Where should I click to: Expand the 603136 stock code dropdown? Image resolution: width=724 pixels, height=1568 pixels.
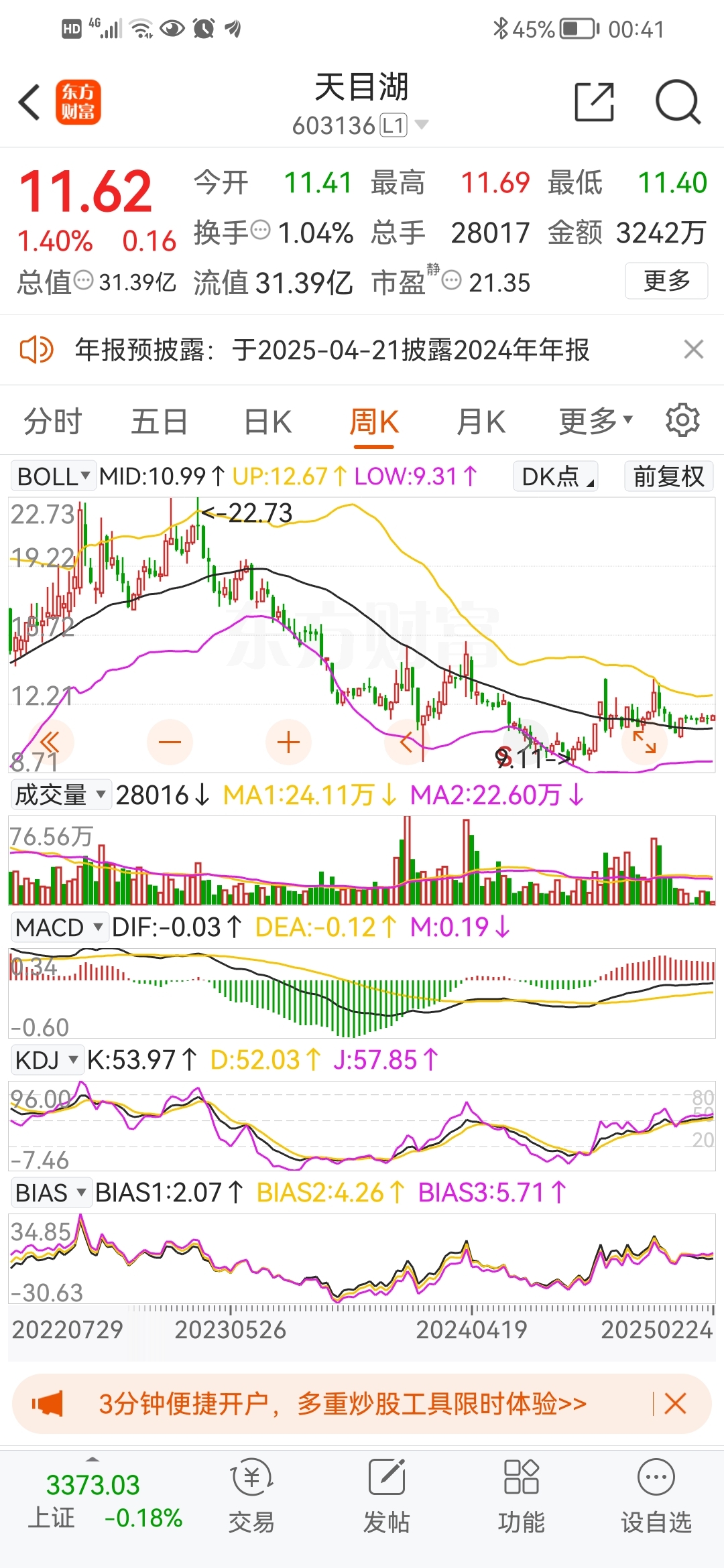pos(421,125)
